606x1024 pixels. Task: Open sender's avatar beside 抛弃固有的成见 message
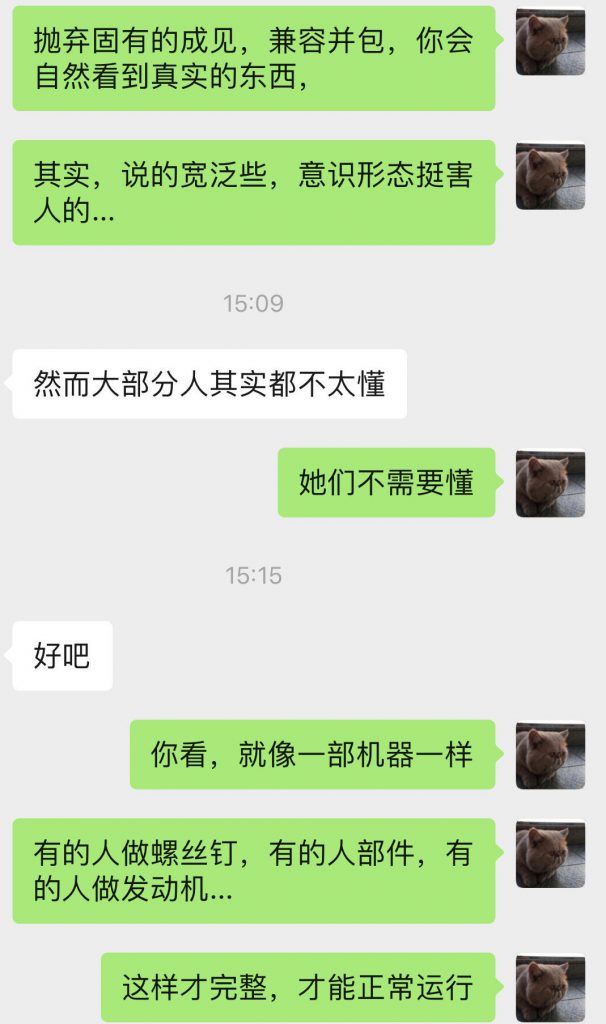(x=550, y=42)
